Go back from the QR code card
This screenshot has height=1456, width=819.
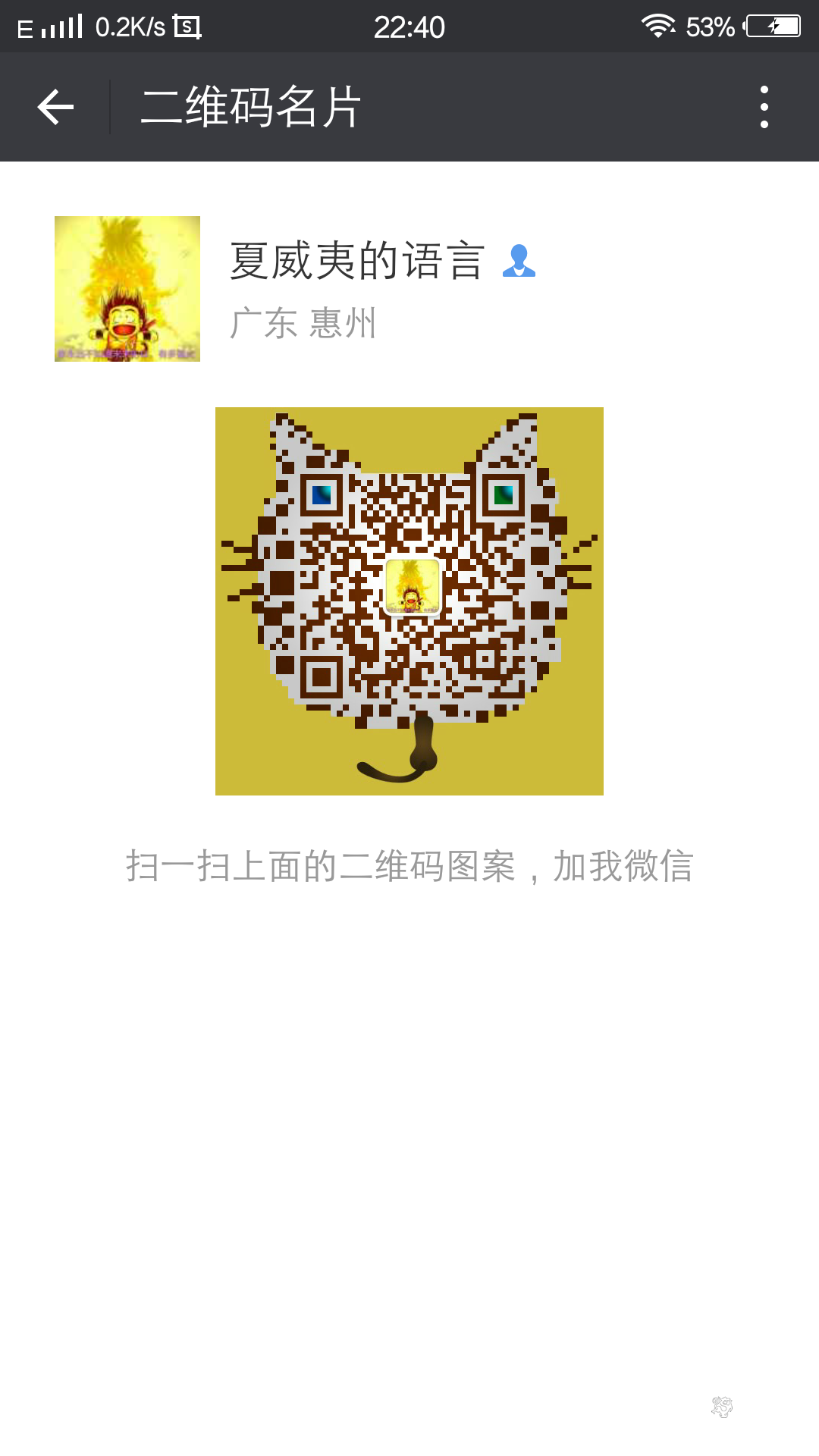point(55,107)
